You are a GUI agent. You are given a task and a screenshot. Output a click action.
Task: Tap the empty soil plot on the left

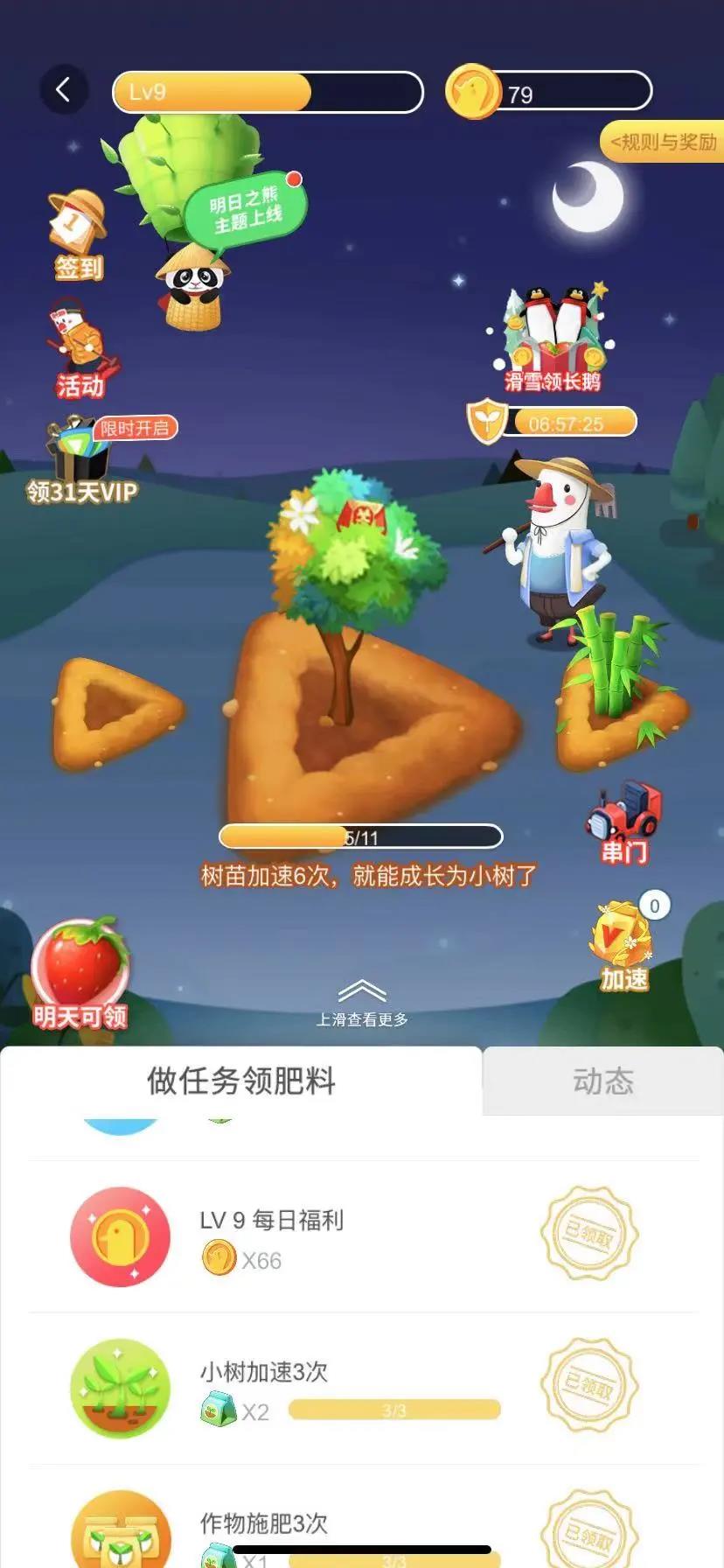click(114, 713)
